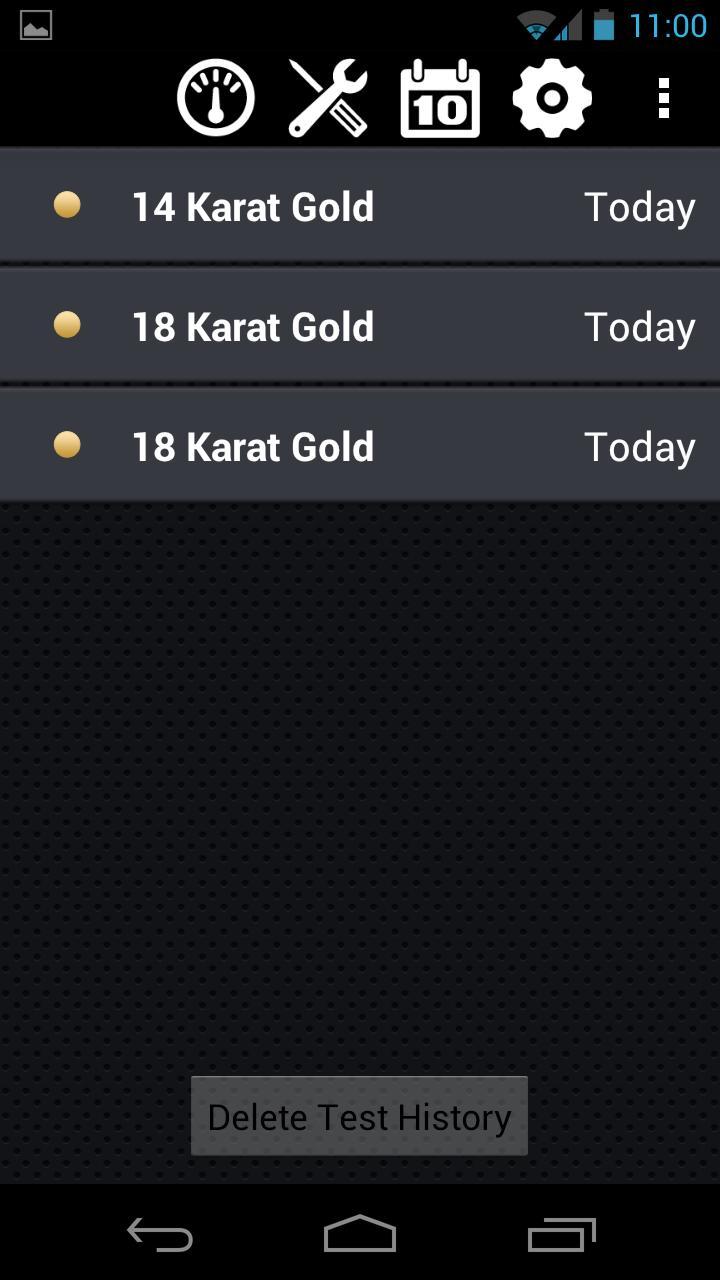The image size is (720, 1280).
Task: Open the gallery icon in the status bar
Action: click(35, 24)
